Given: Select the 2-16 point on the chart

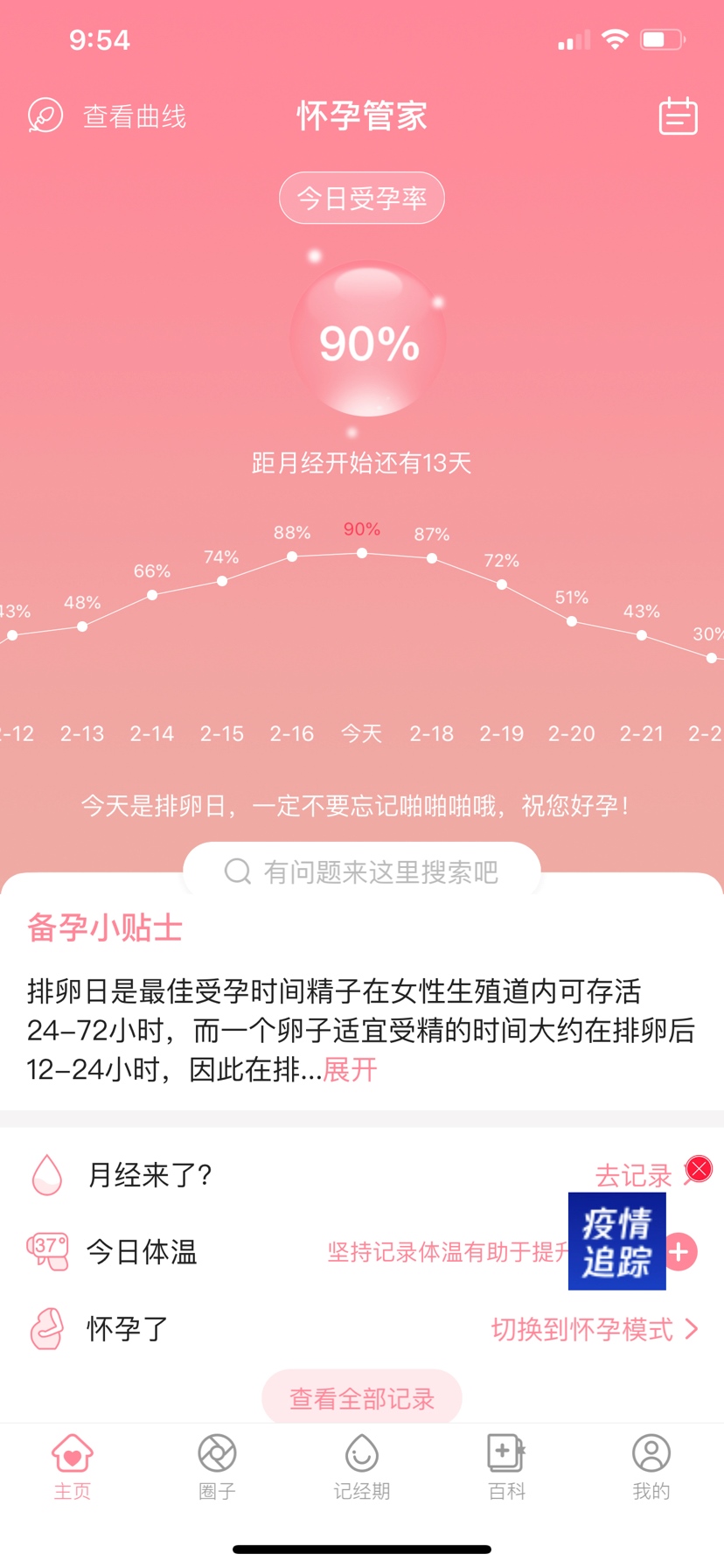Looking at the screenshot, I should click(292, 556).
